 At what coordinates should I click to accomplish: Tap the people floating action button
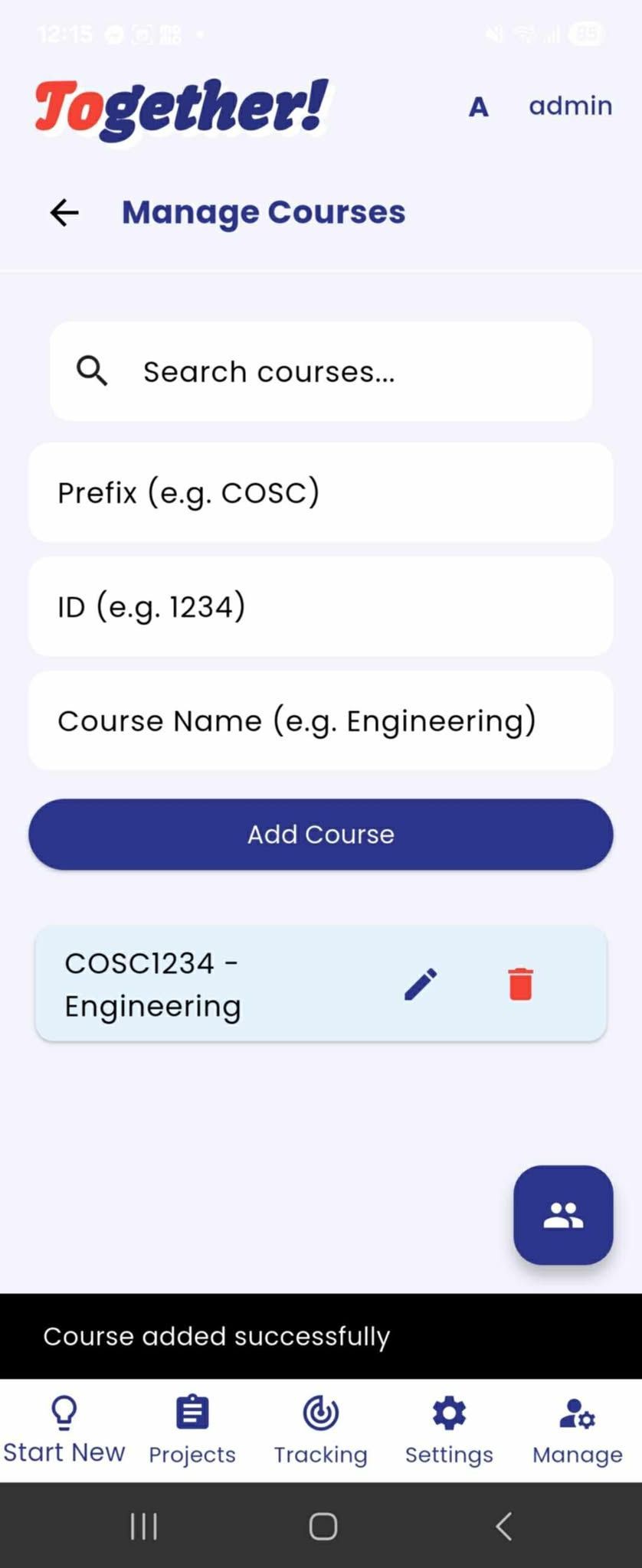point(563,1215)
